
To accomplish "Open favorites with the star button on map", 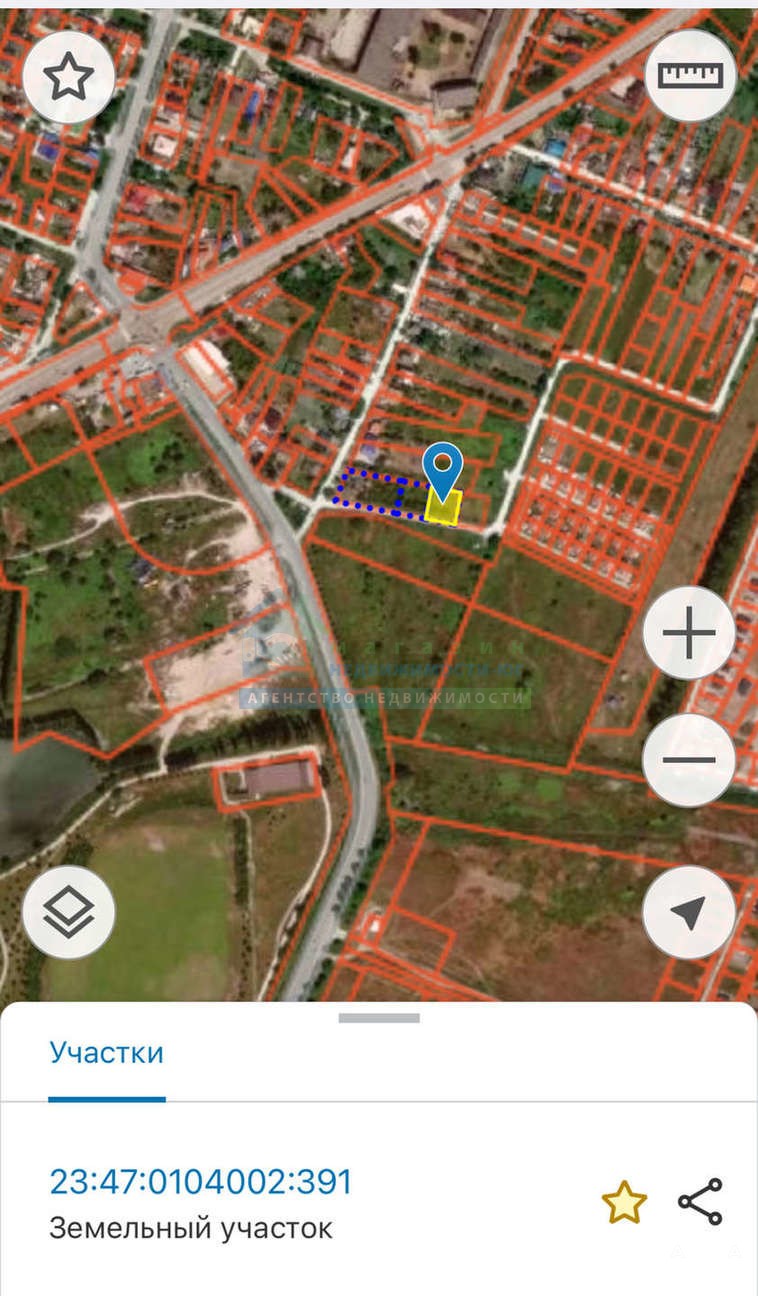I will (x=69, y=76).
